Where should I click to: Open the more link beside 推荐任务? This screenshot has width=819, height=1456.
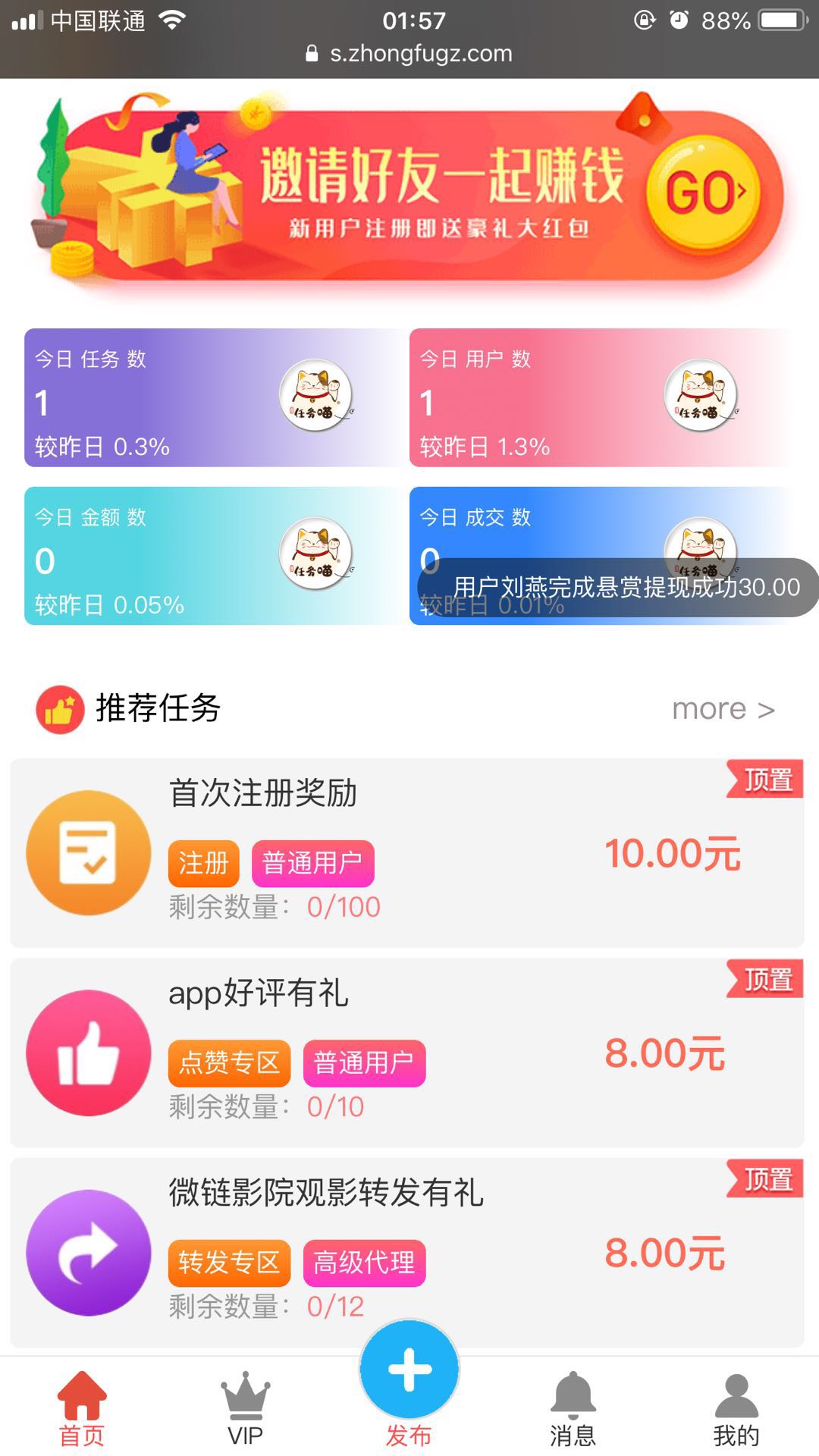tap(723, 709)
